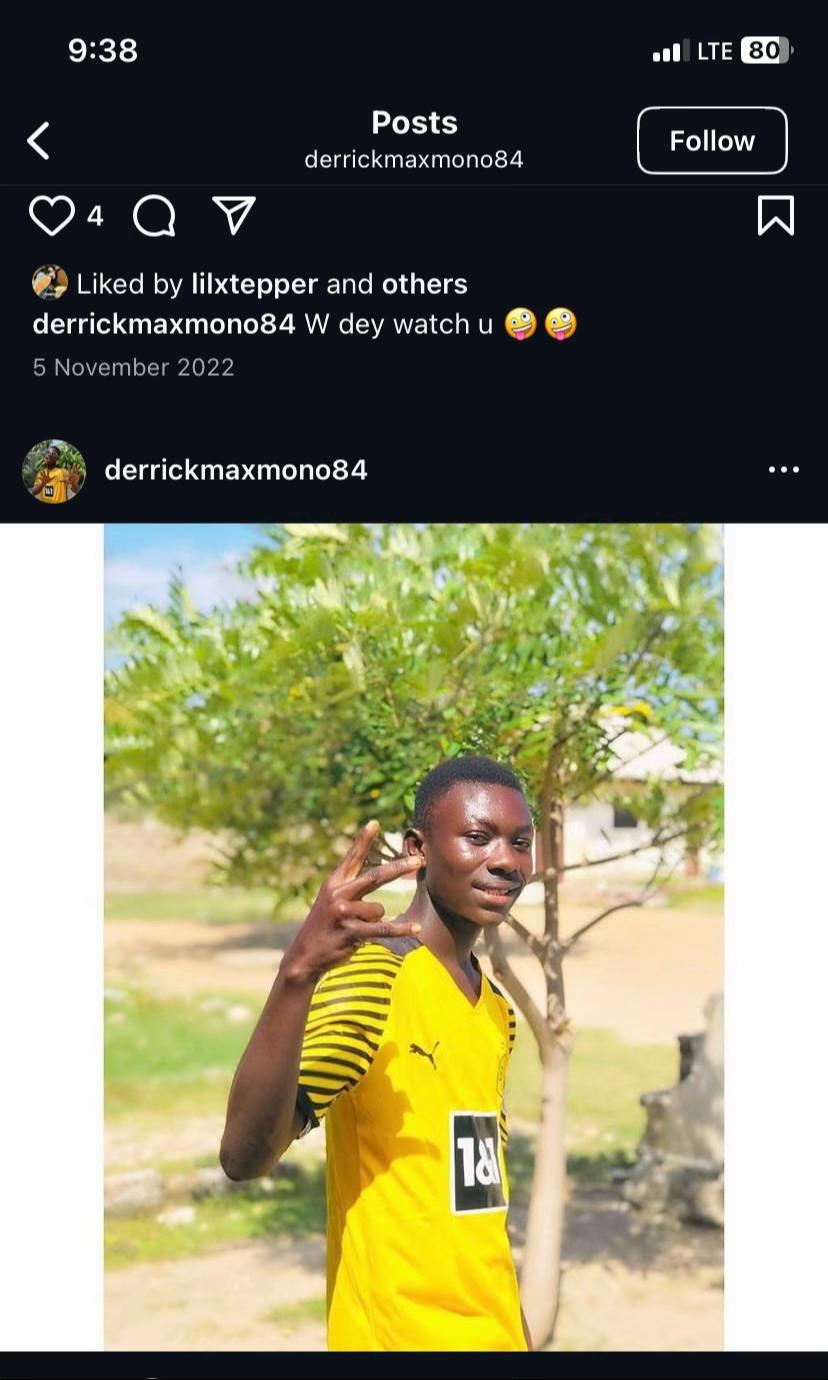The height and width of the screenshot is (1380, 828).
Task: Follow derrickmaxmono84
Action: click(x=711, y=141)
